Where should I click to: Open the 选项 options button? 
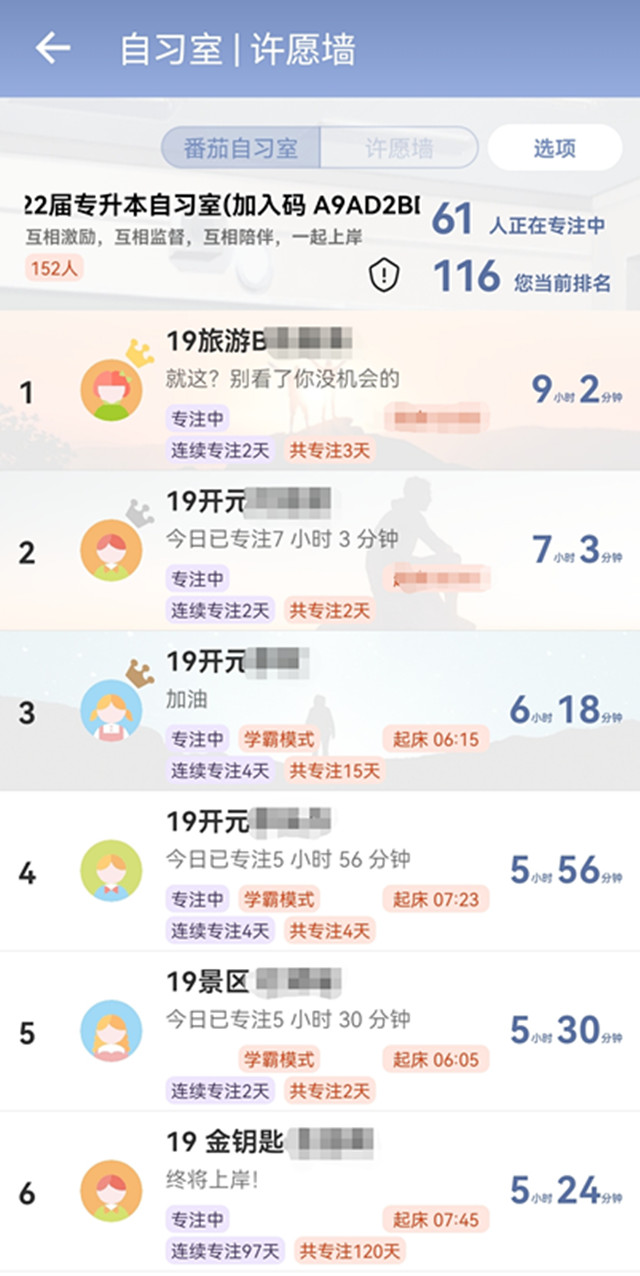[554, 148]
